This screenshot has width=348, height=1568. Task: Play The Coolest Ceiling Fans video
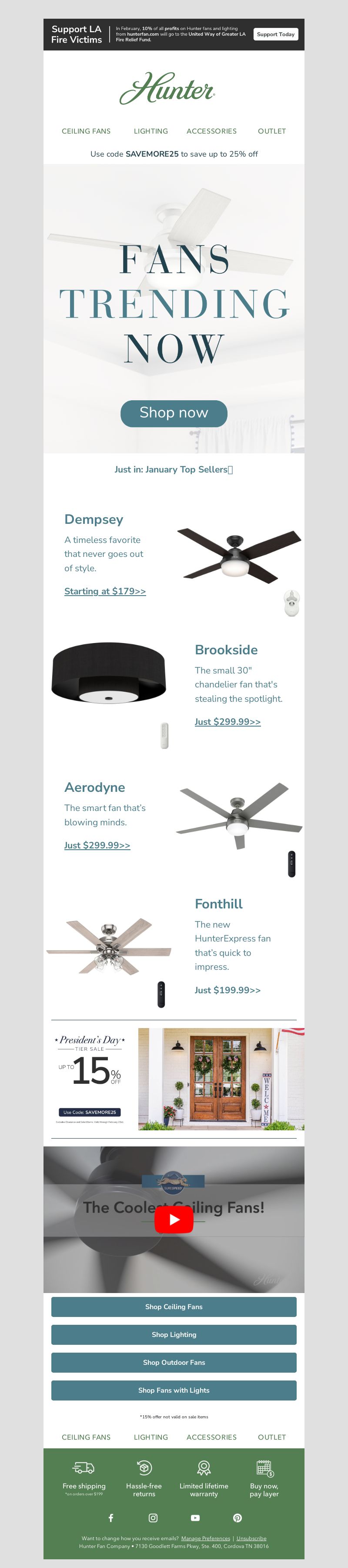point(174,1219)
